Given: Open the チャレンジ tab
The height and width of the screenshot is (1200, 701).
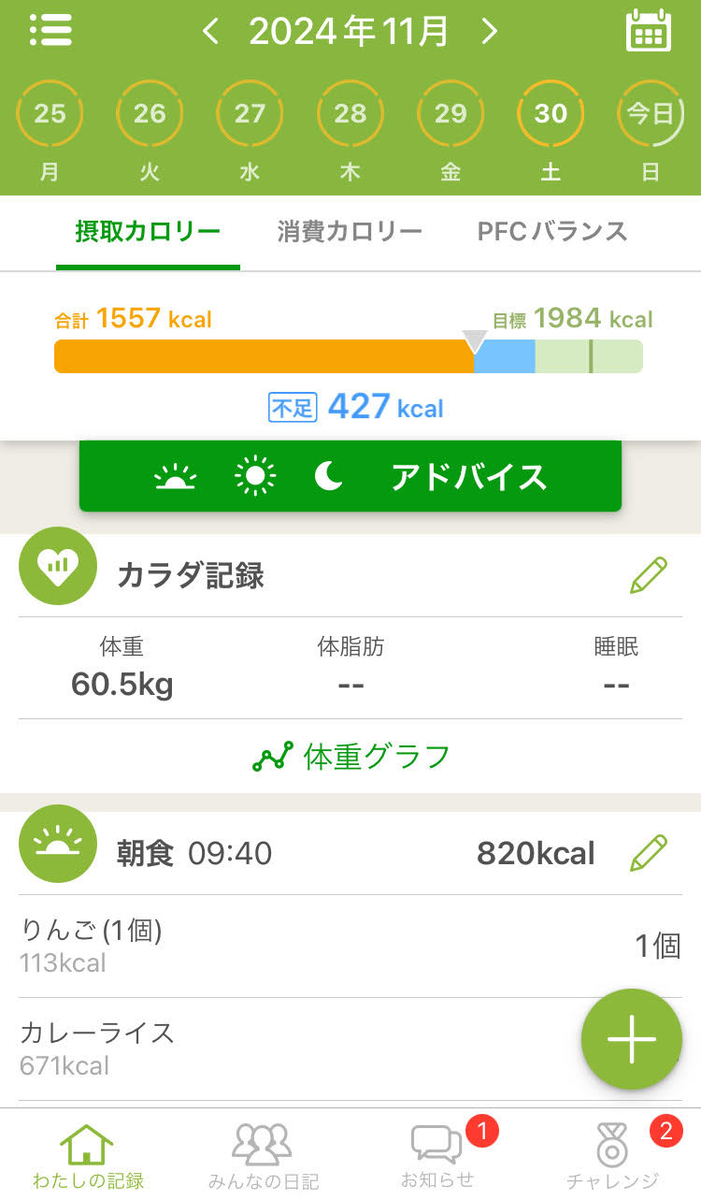Looking at the screenshot, I should point(613,1155).
